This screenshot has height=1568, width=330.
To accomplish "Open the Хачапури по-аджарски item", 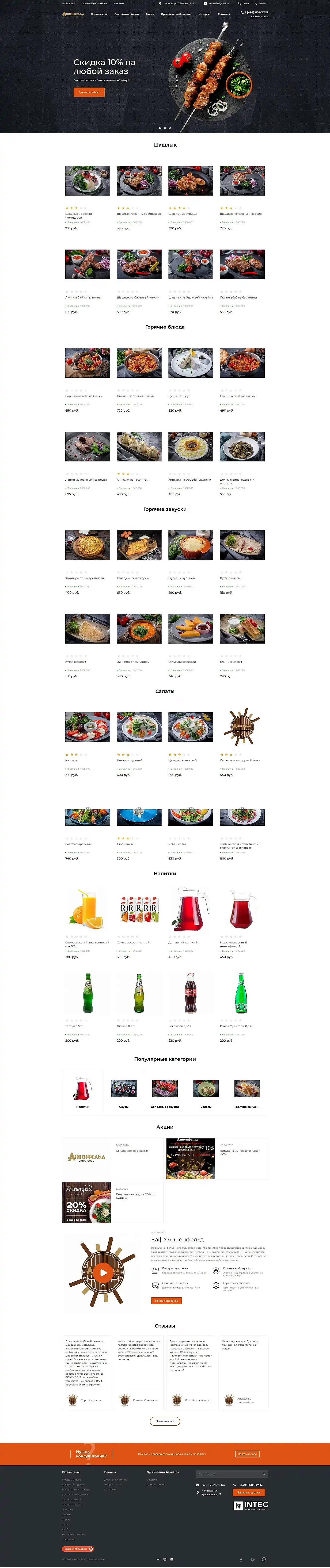I will tap(139, 545).
